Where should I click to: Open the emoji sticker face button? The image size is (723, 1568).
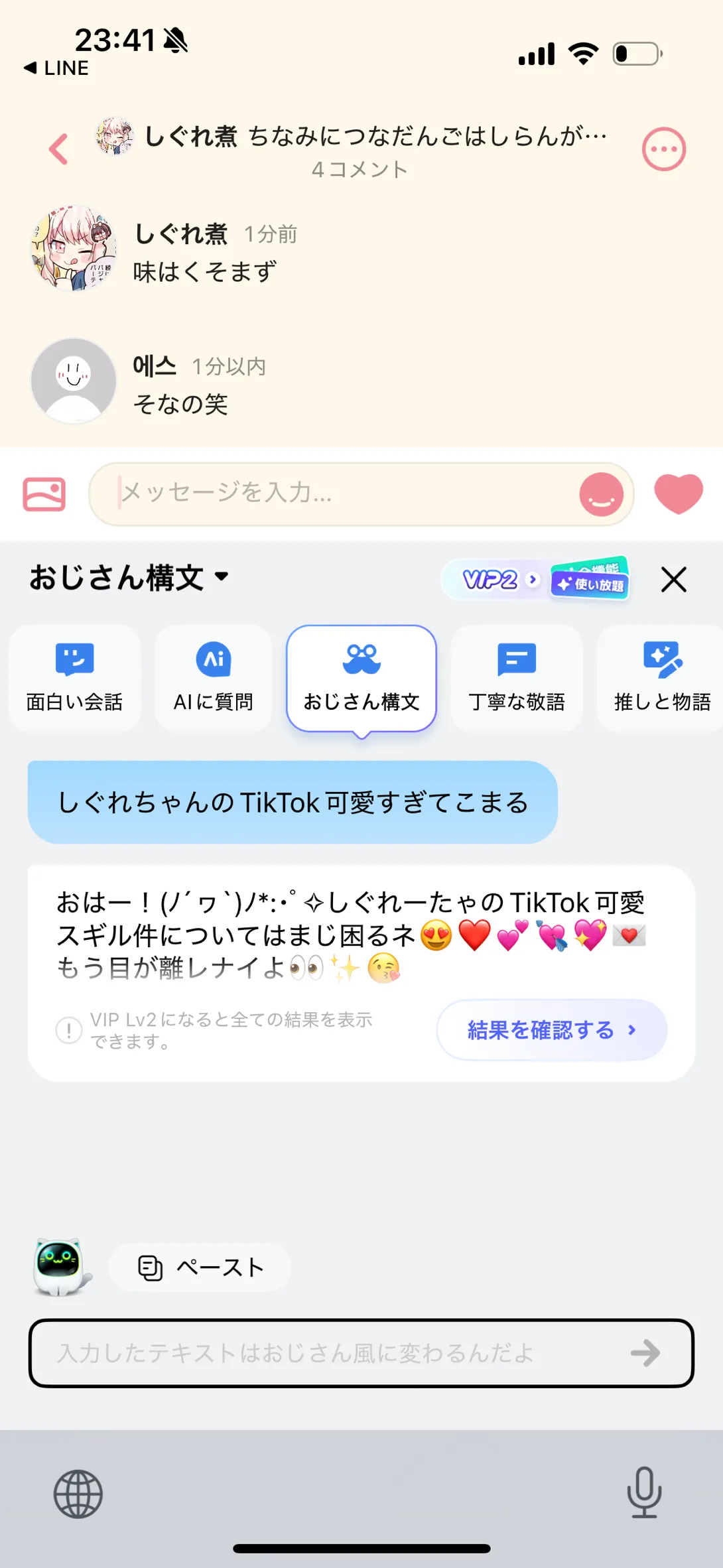tap(601, 494)
